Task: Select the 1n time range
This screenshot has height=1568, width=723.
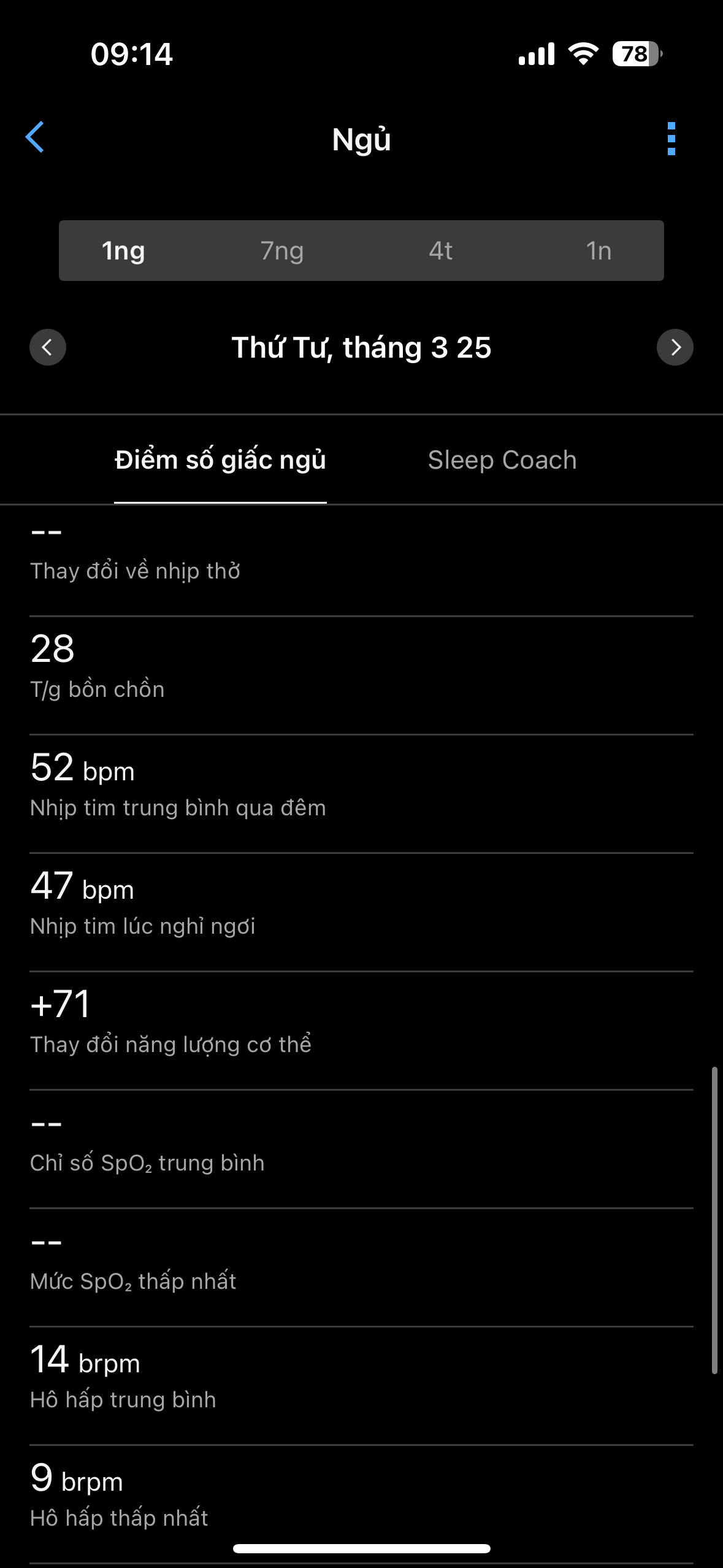Action: (599, 250)
